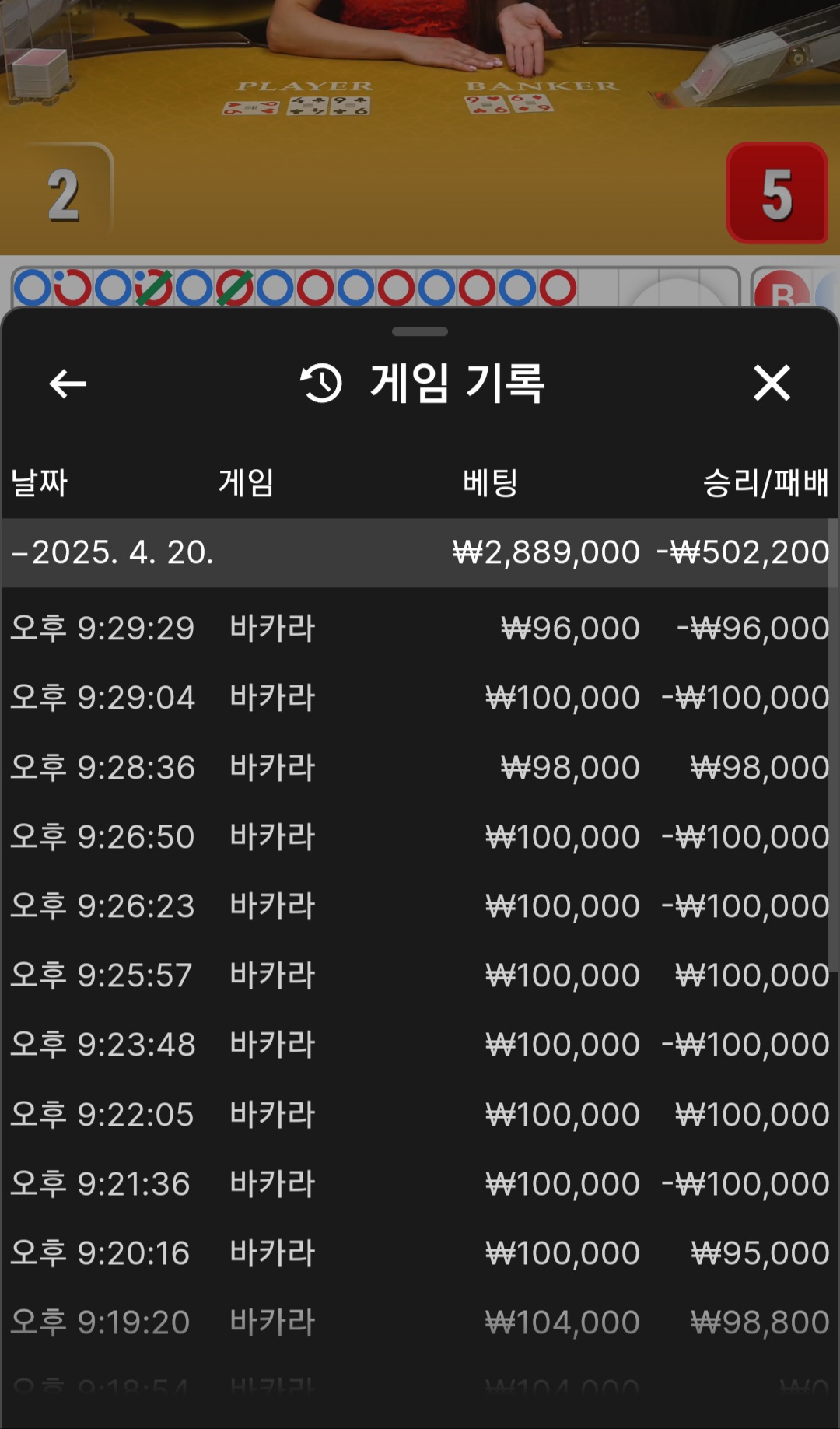
Task: Collapse the 2025. 4. 20. date group
Action: click(113, 552)
